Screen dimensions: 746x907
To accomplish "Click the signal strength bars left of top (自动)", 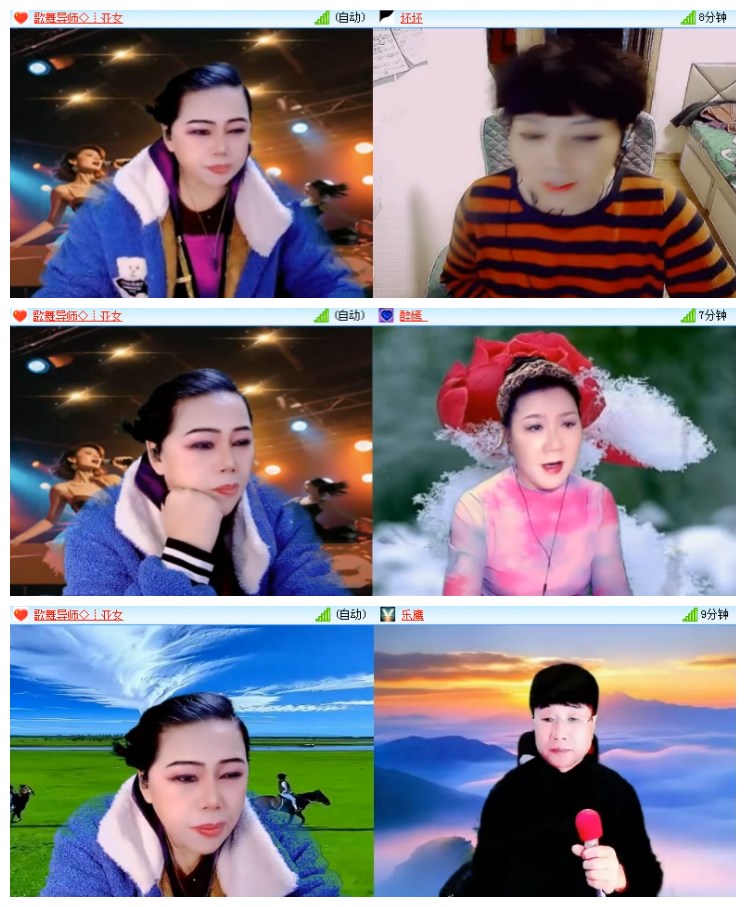I will 320,15.
